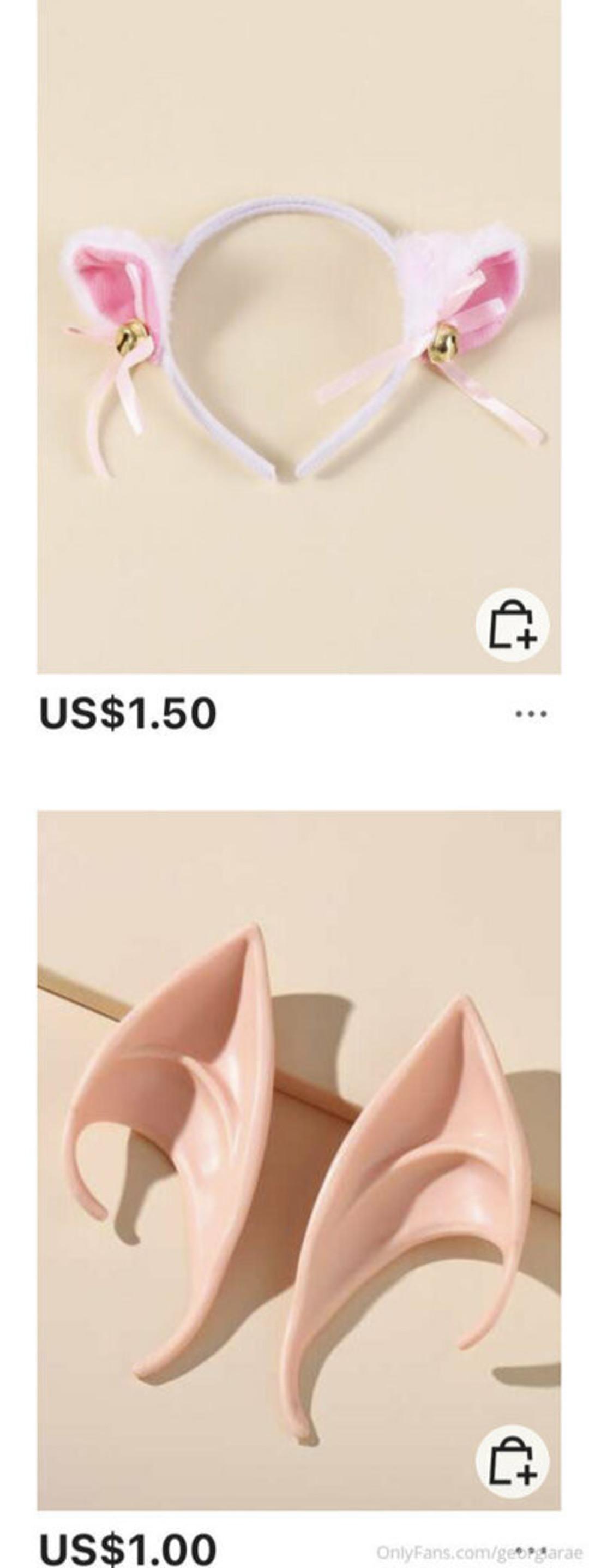
Task: Open the elf ears product
Action: 298,1156
